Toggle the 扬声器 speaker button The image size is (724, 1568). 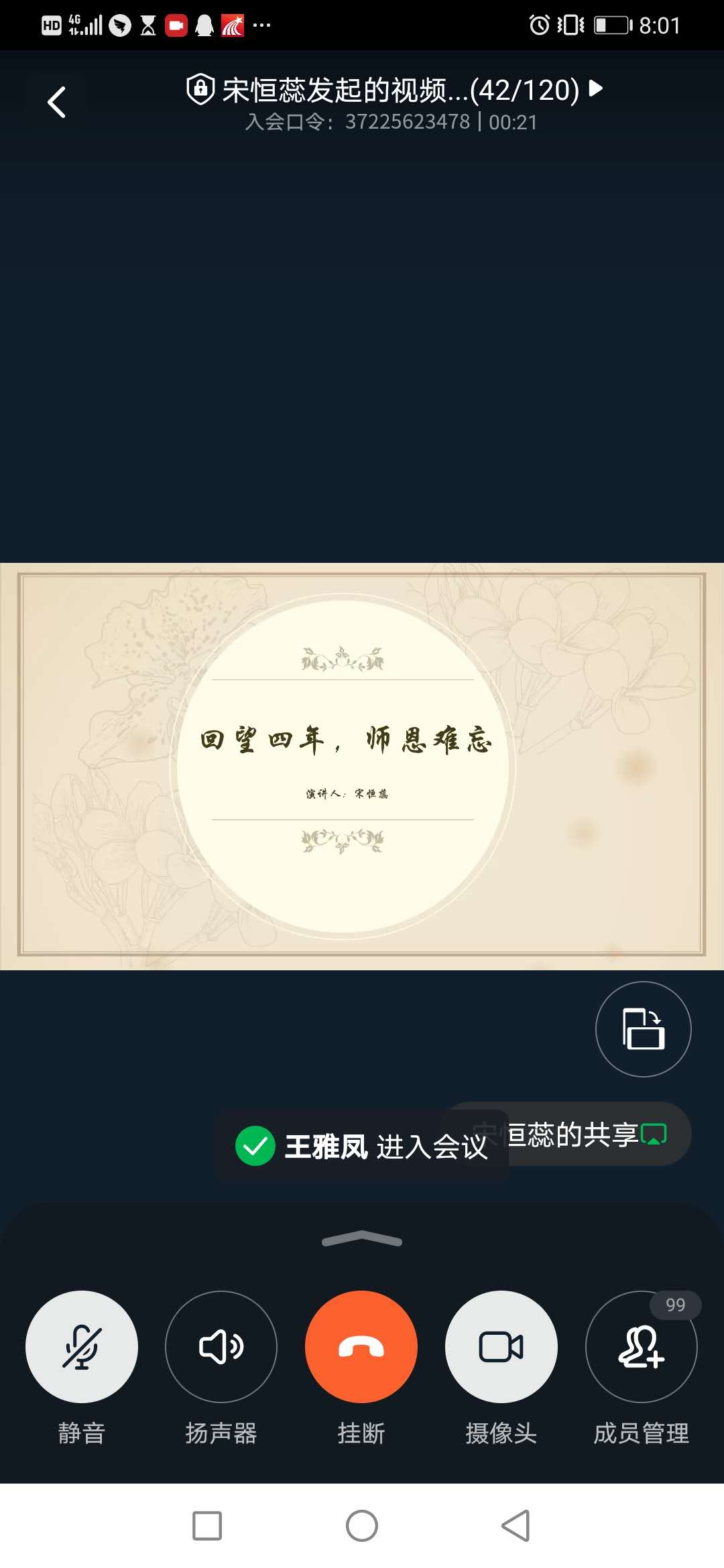(x=221, y=1346)
